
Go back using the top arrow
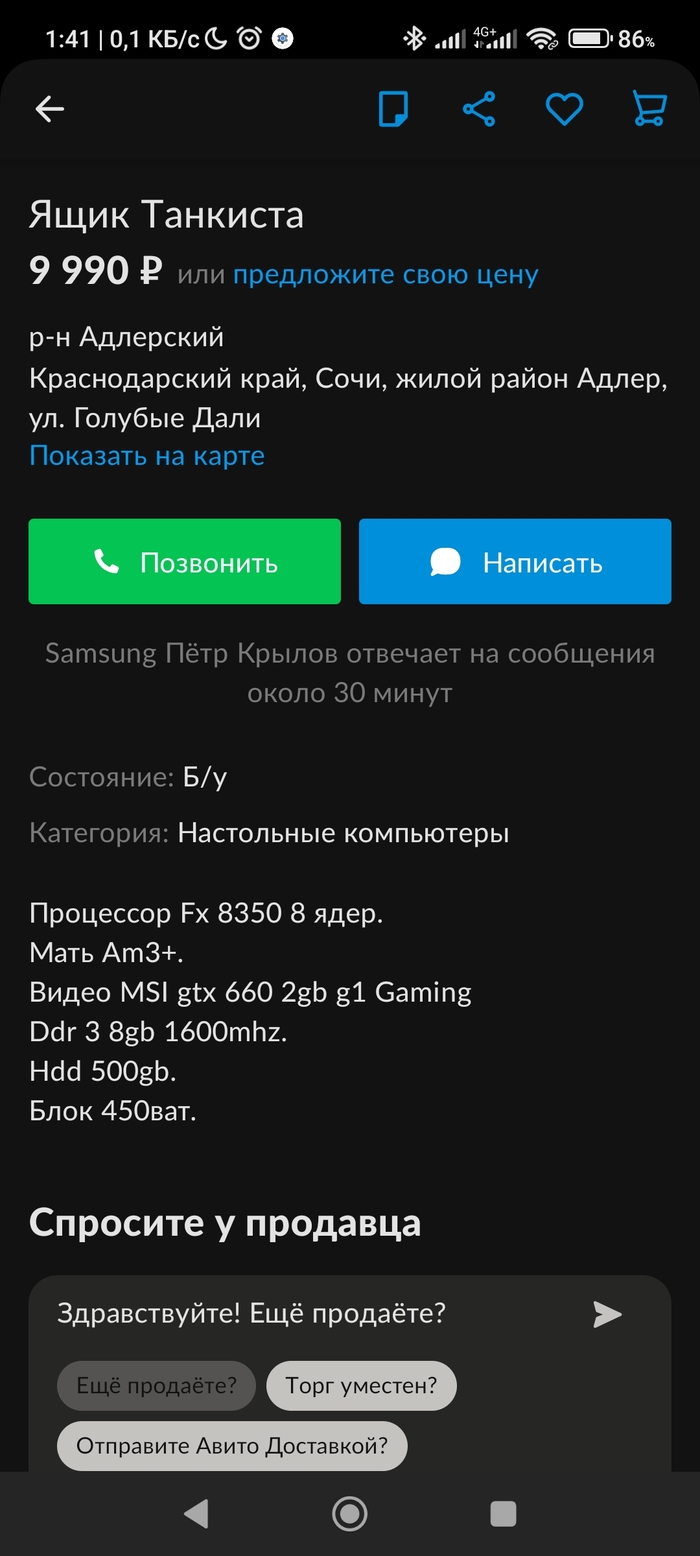49,109
